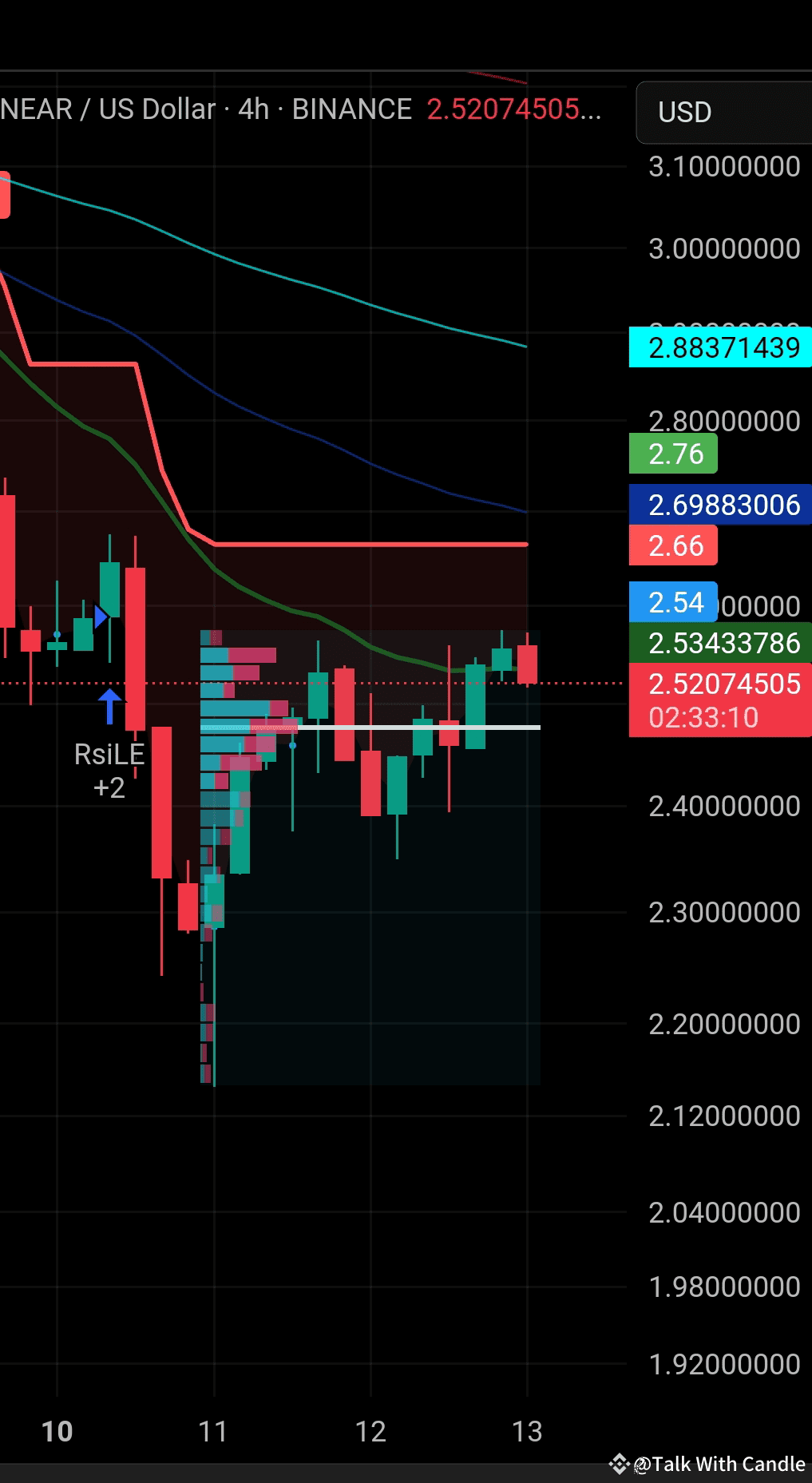Click the red 2.66 alert price label
Viewport: 812px width, 1483px height.
click(673, 545)
